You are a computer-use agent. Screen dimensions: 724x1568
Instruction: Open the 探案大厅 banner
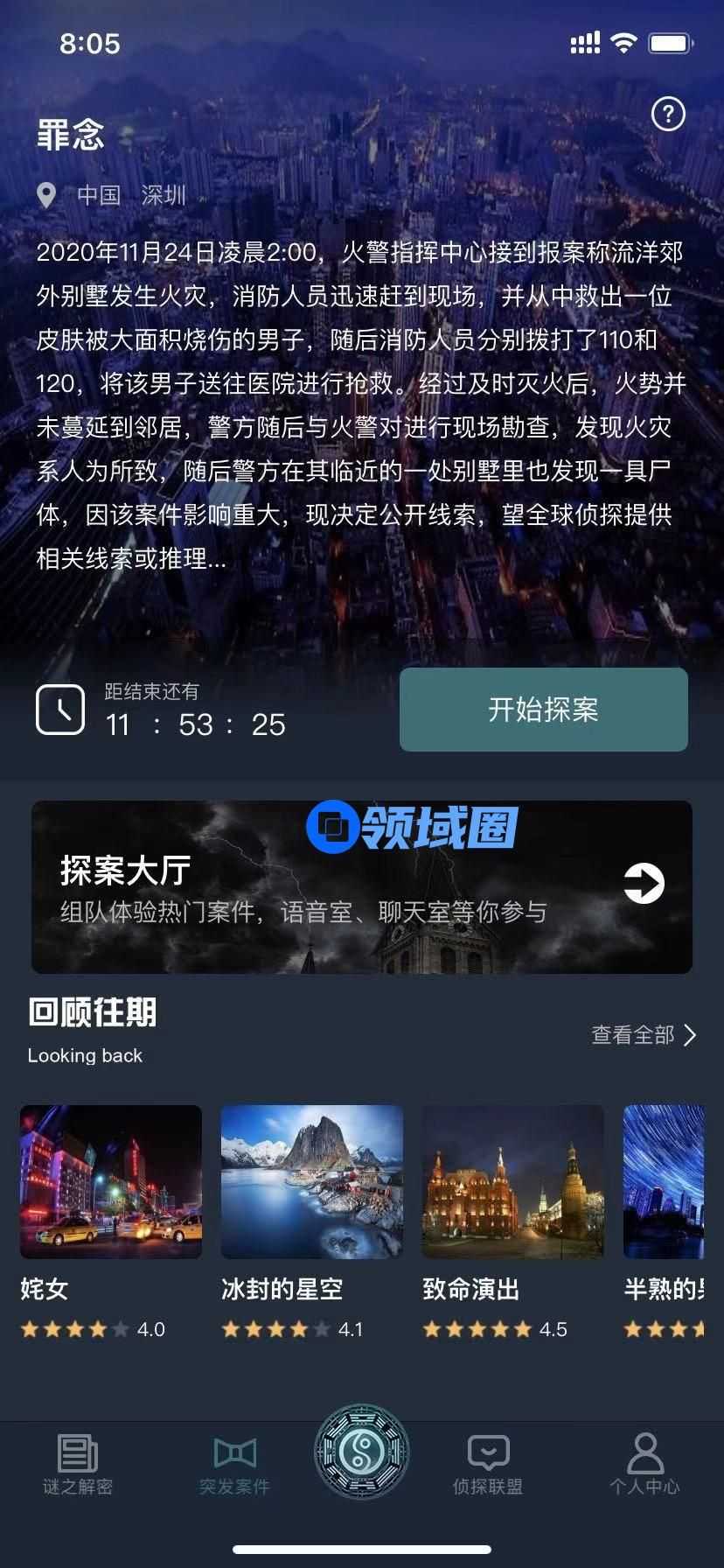[361, 886]
